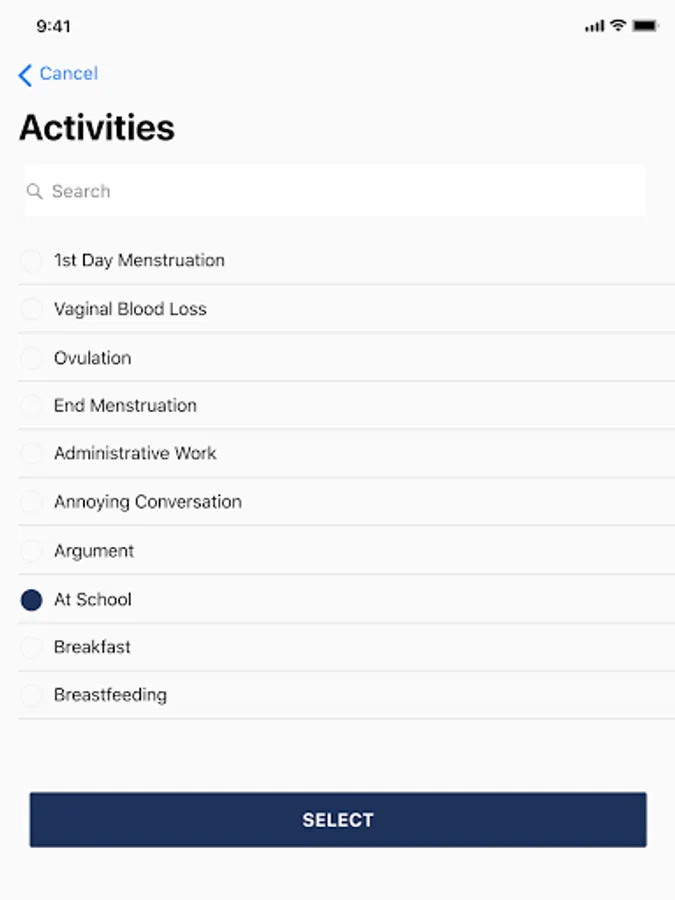Select the Argument activity
Screen dimensions: 675x900
click(x=94, y=551)
